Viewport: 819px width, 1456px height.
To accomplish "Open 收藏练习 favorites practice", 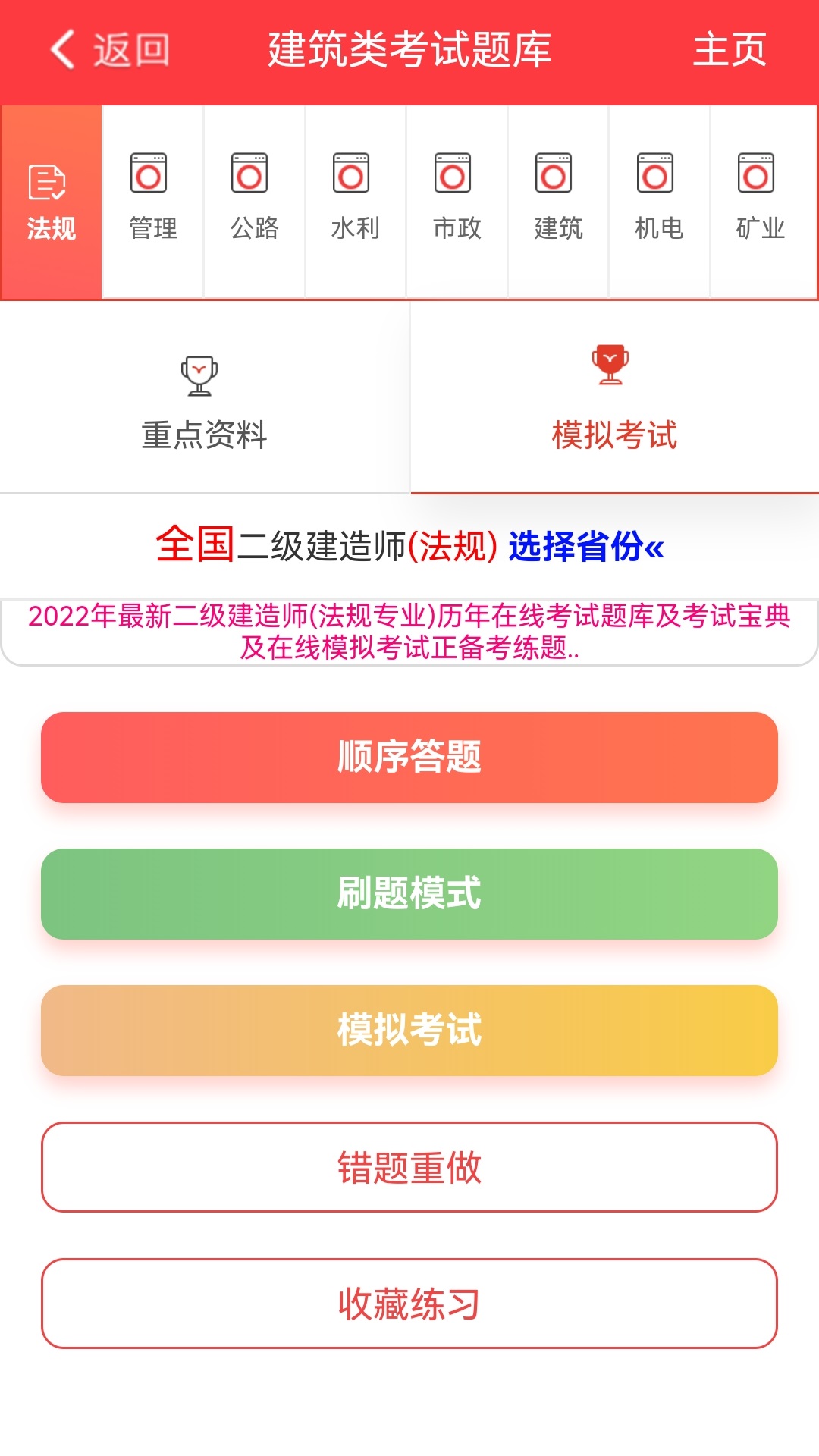I will tap(409, 1304).
